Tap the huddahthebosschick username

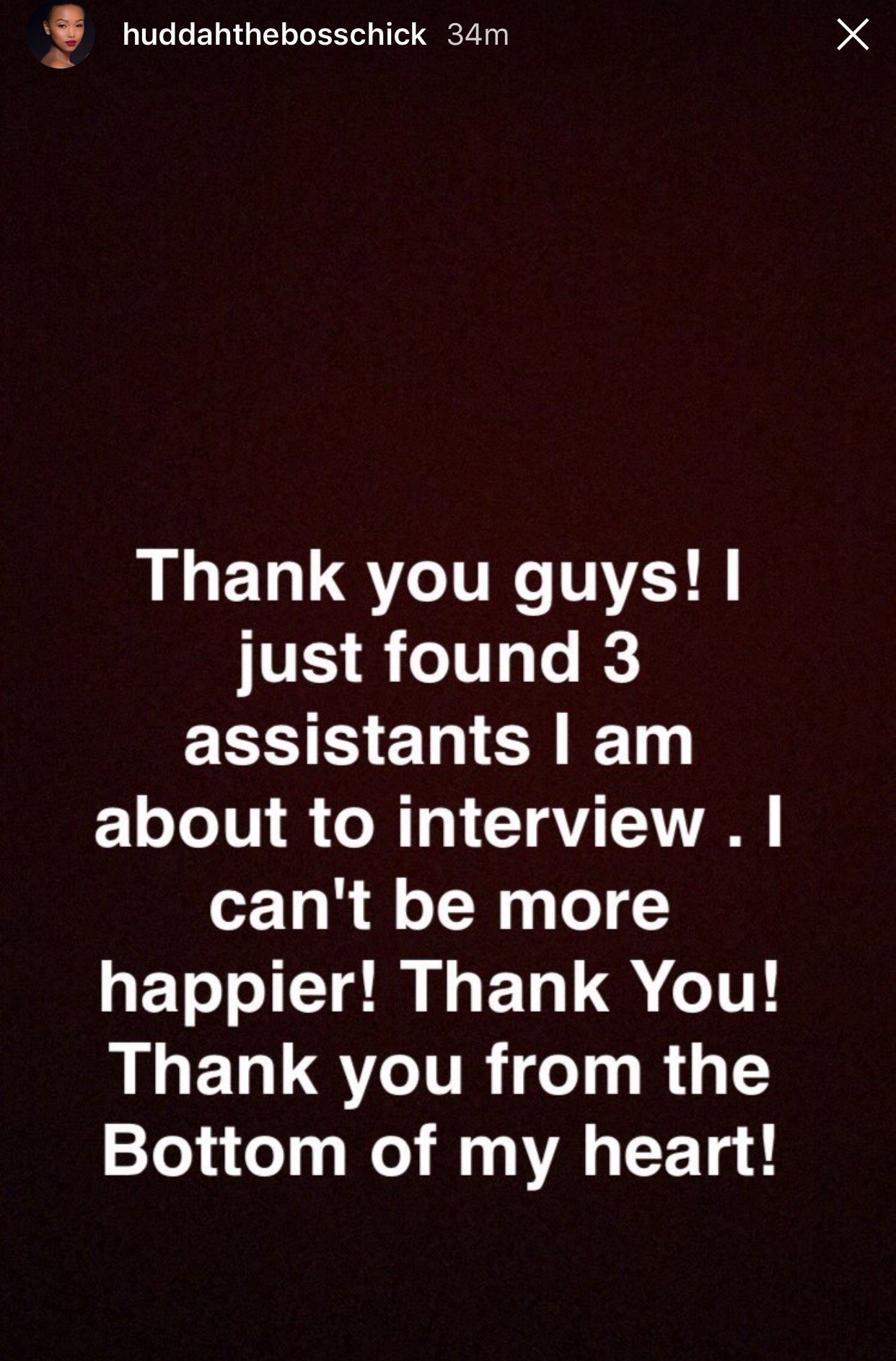pos(274,35)
